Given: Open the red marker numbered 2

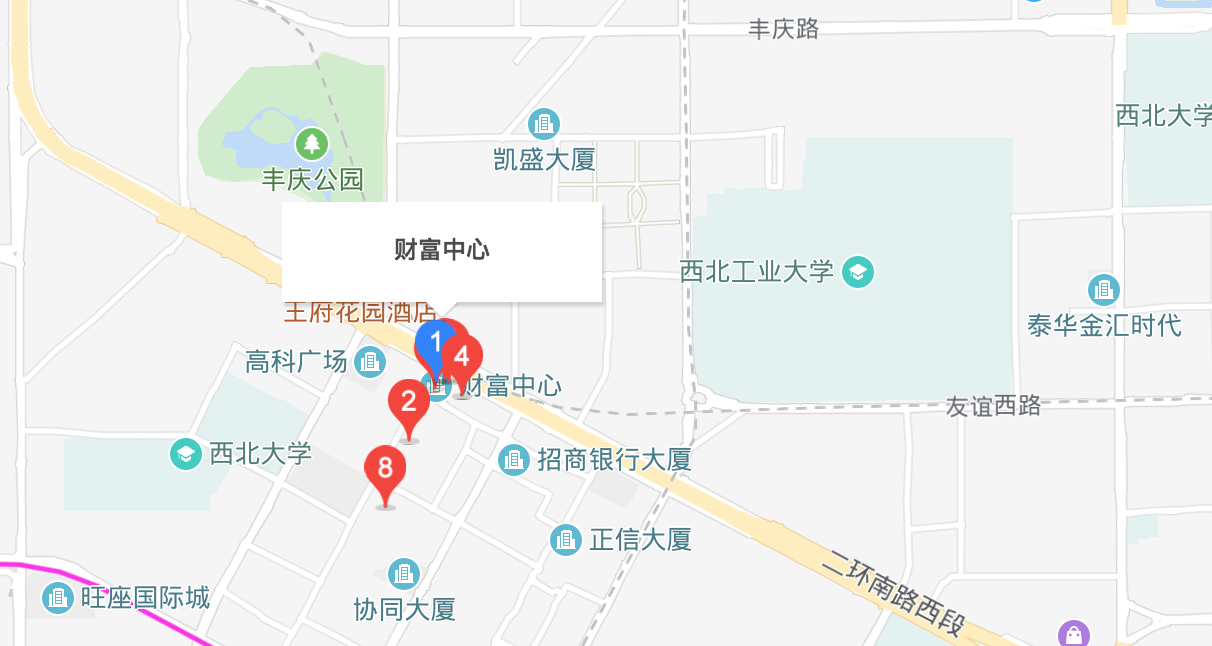Looking at the screenshot, I should (x=409, y=402).
